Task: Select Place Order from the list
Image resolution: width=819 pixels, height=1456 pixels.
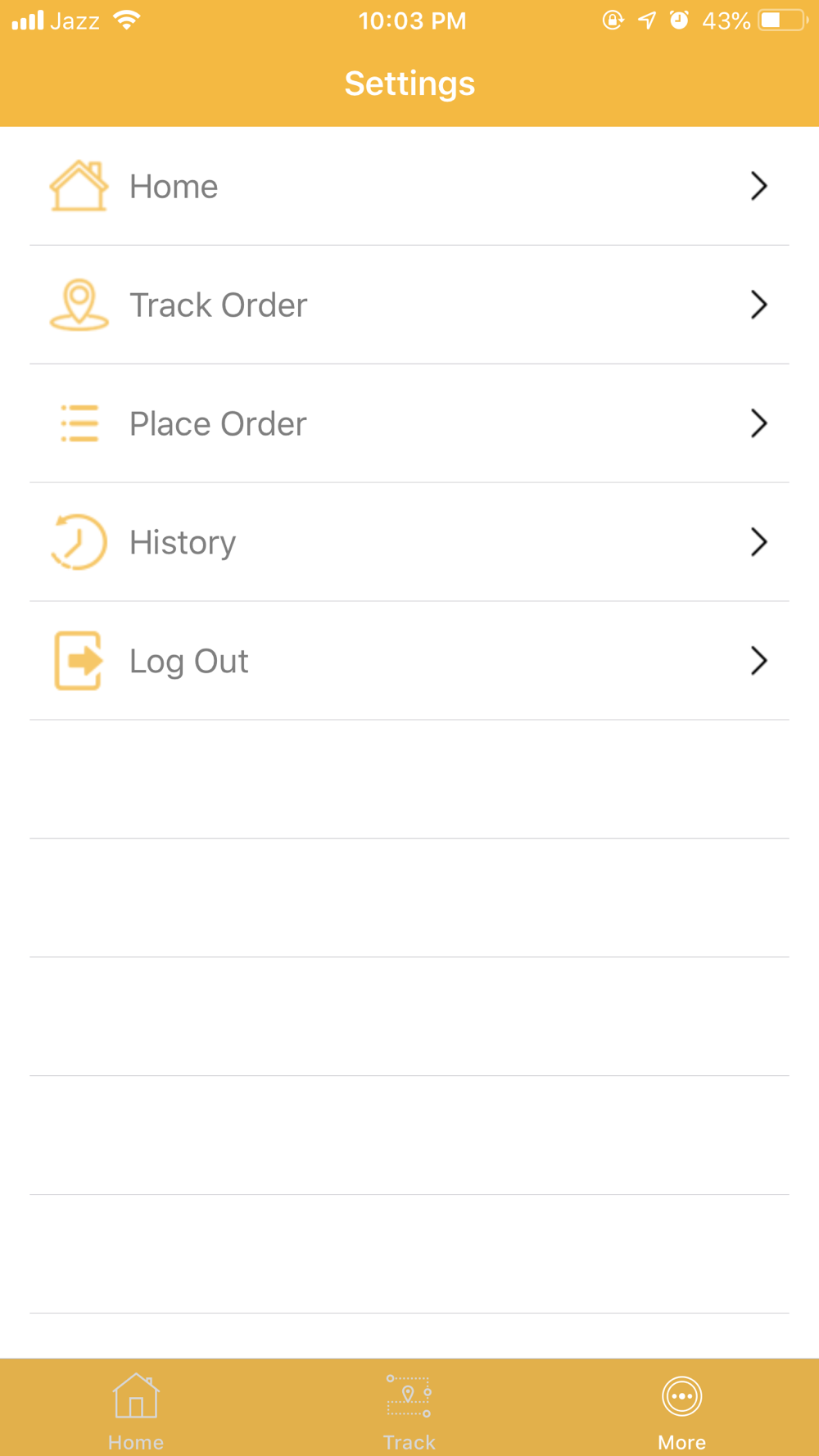Action: tap(409, 423)
